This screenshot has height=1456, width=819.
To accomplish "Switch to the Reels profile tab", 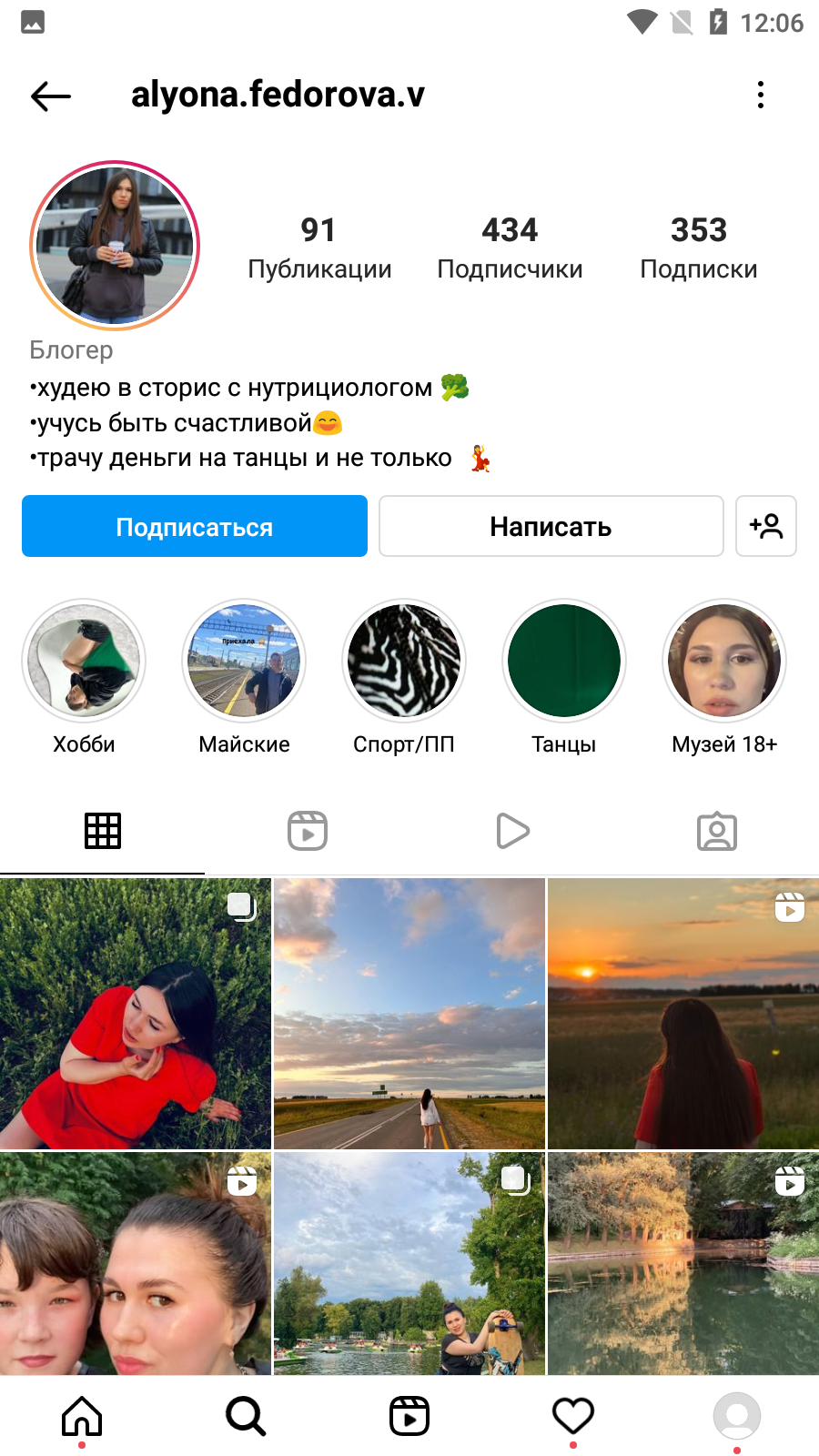I will coord(308,831).
